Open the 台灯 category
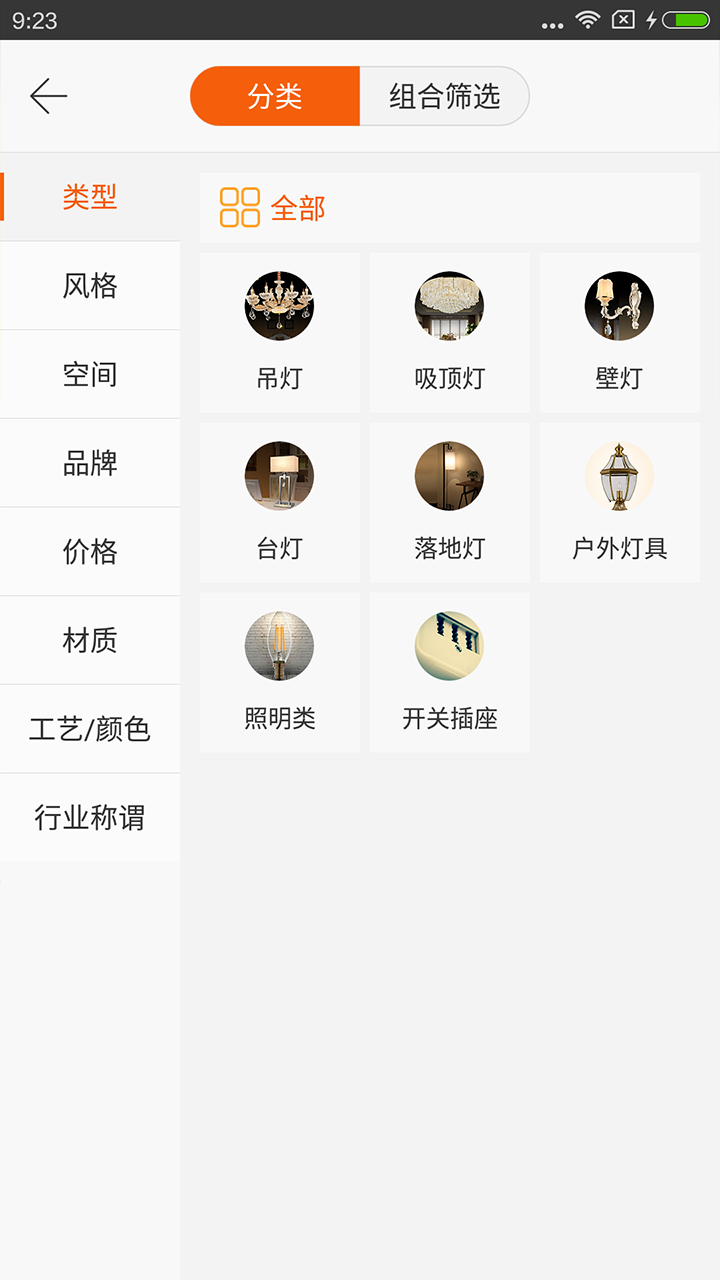Screen dimensions: 720x1280 point(280,502)
